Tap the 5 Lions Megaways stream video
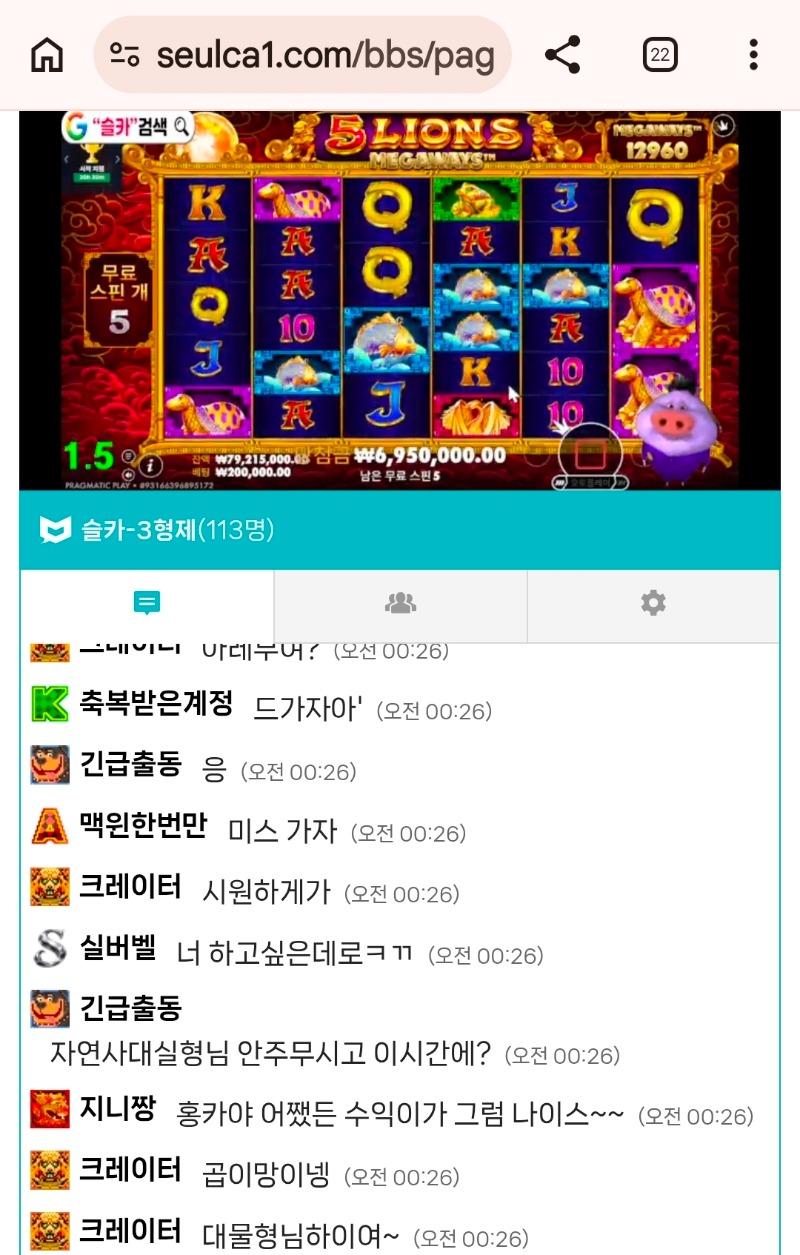The width and height of the screenshot is (800, 1255). [x=400, y=300]
